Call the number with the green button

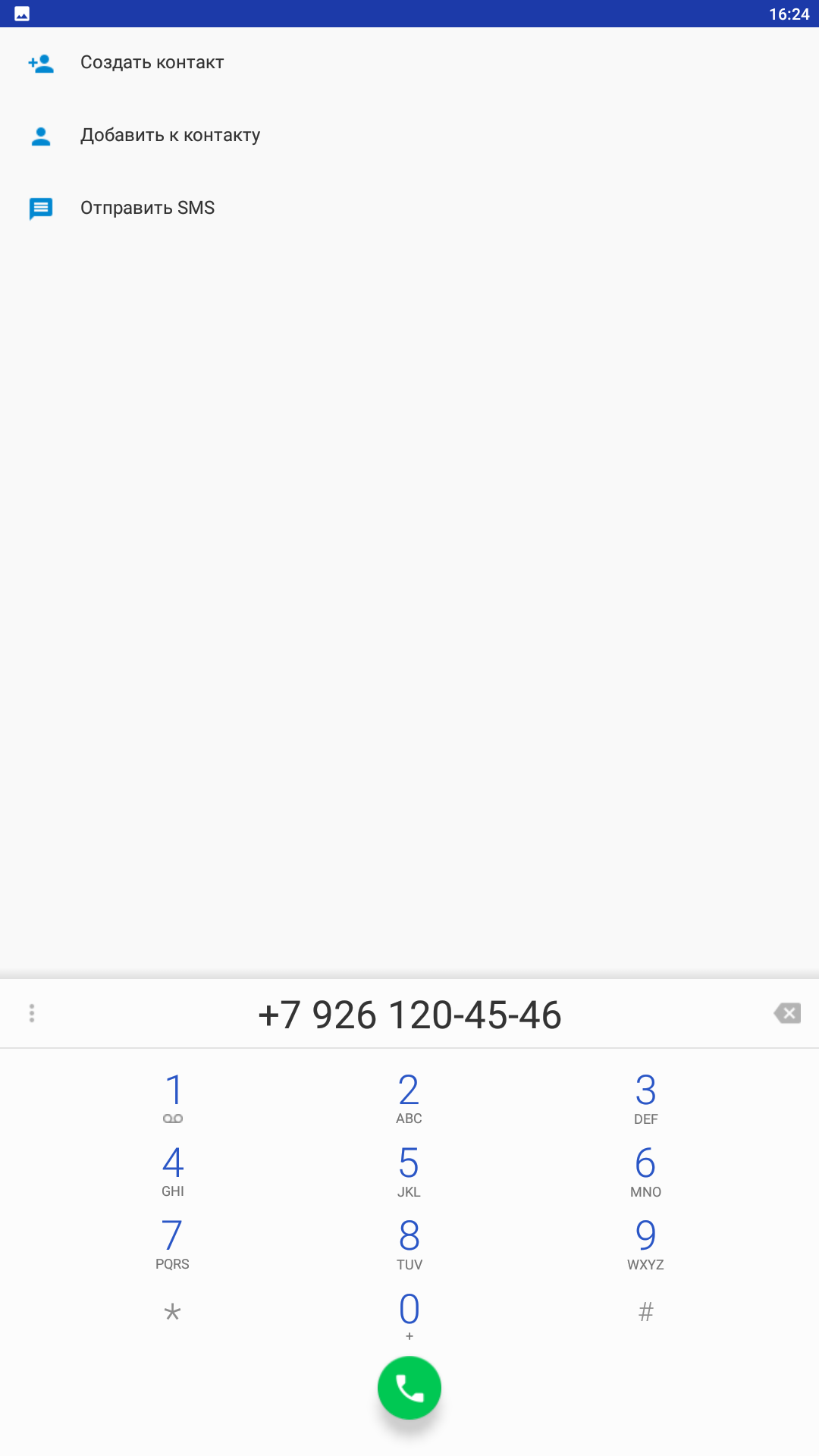point(409,1388)
